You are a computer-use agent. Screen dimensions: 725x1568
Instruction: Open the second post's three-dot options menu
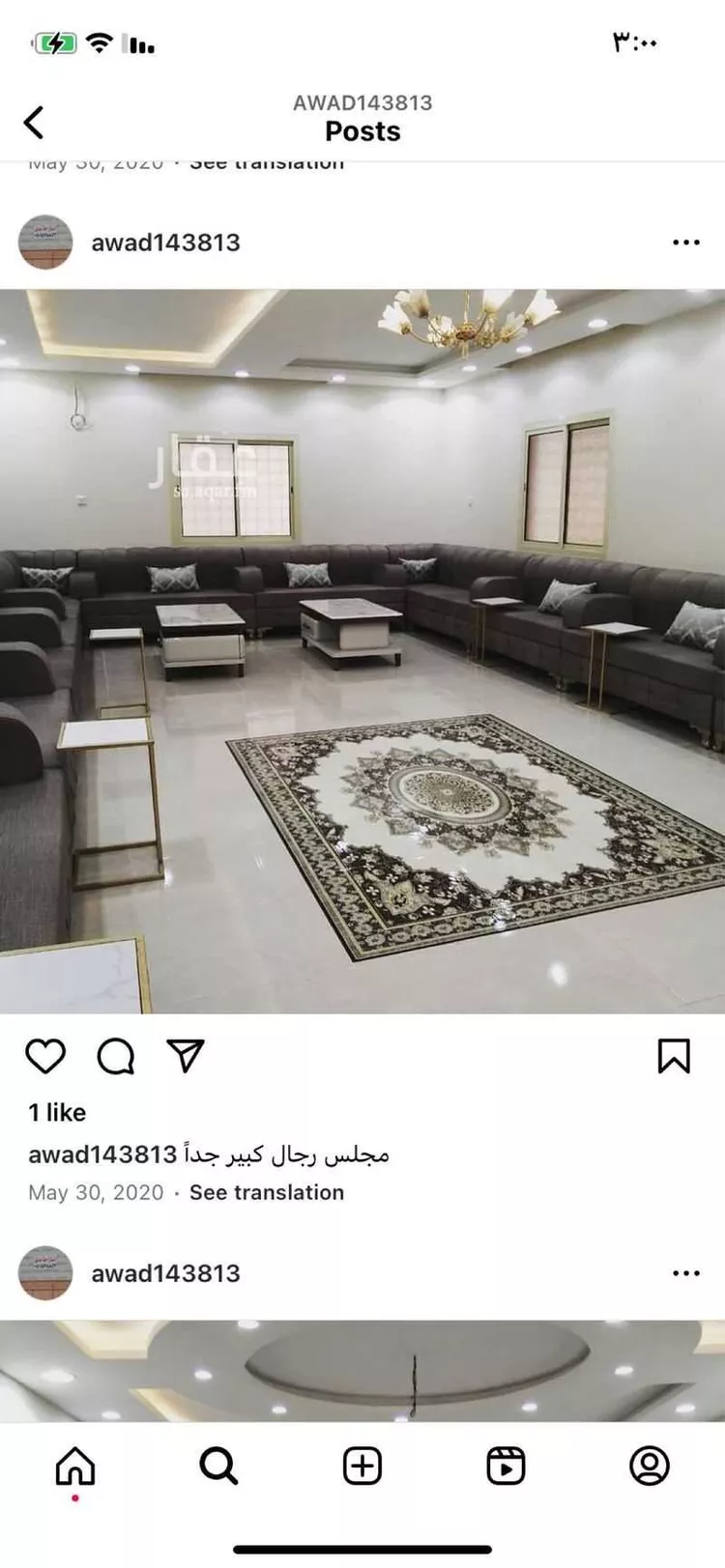(x=685, y=1273)
